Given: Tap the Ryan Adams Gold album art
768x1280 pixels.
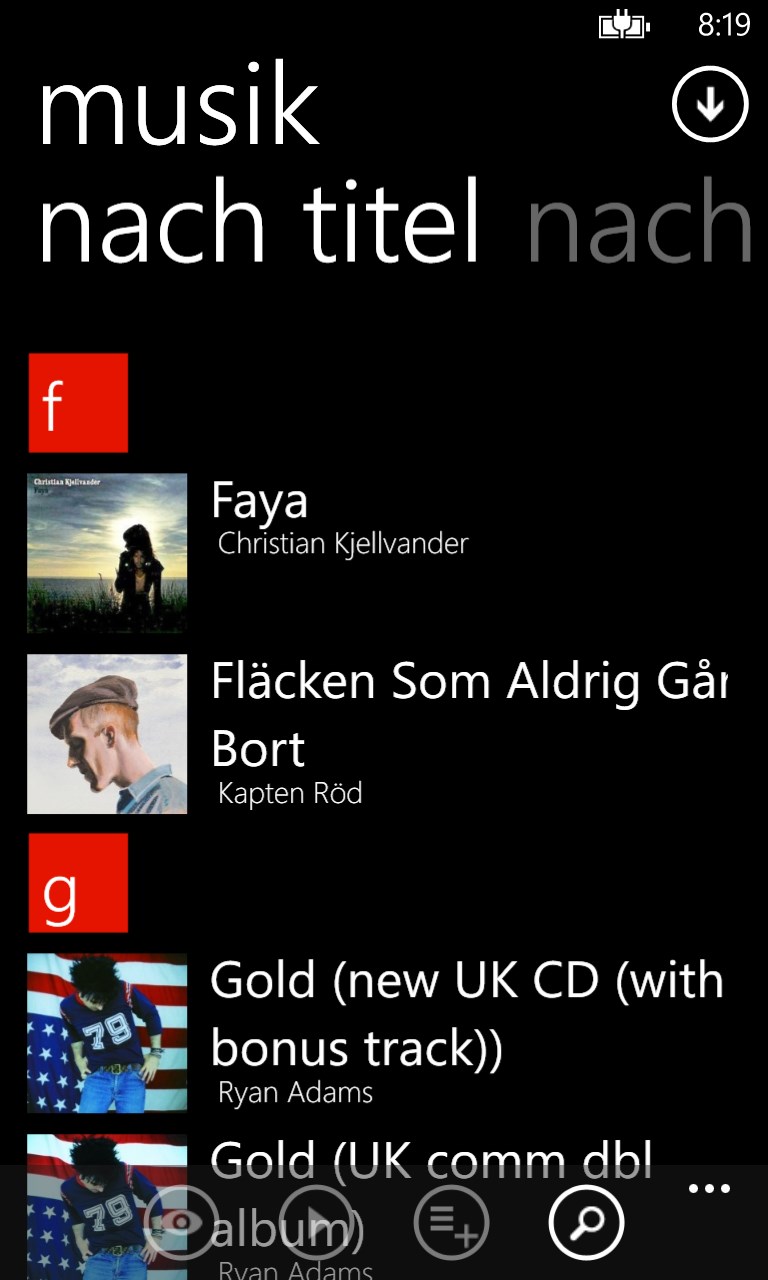Looking at the screenshot, I should click(x=107, y=1032).
